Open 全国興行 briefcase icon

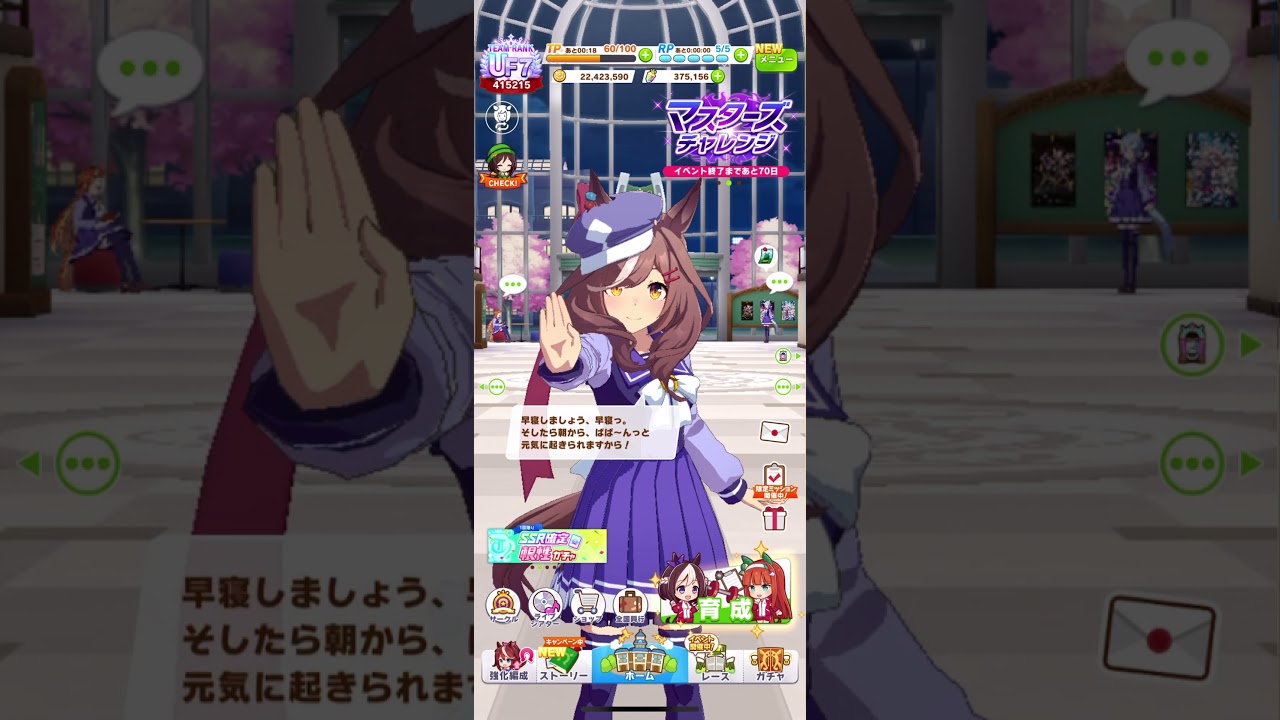point(630,606)
